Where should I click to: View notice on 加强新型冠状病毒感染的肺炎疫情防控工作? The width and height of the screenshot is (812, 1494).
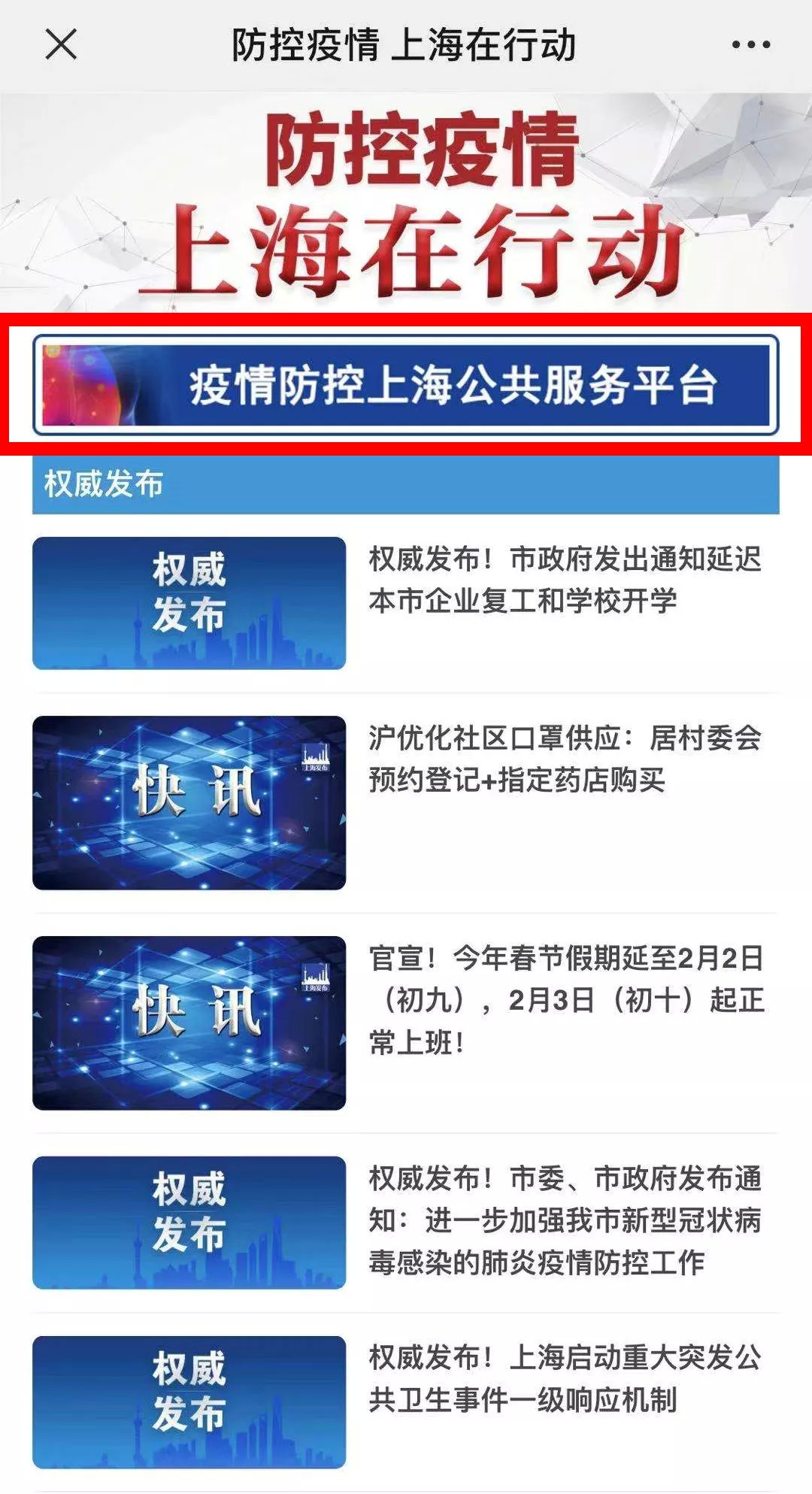point(405,1223)
